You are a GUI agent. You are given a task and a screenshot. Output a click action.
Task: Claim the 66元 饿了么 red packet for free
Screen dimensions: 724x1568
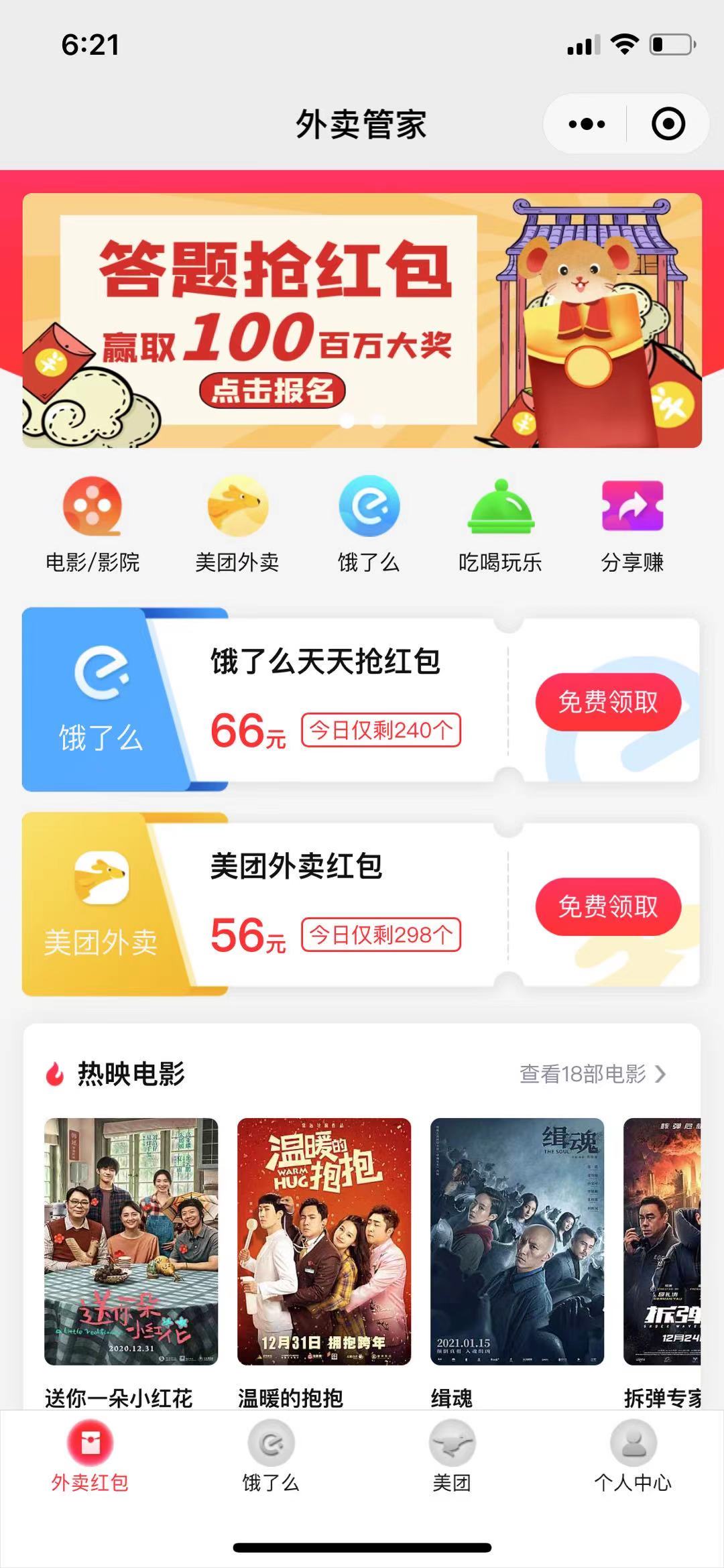coord(608,702)
